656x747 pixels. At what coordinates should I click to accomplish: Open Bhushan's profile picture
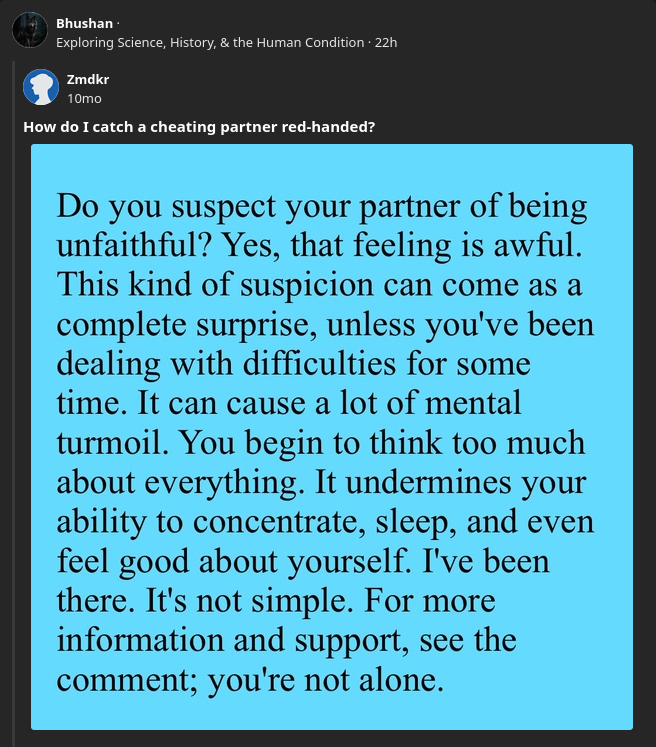point(30,30)
